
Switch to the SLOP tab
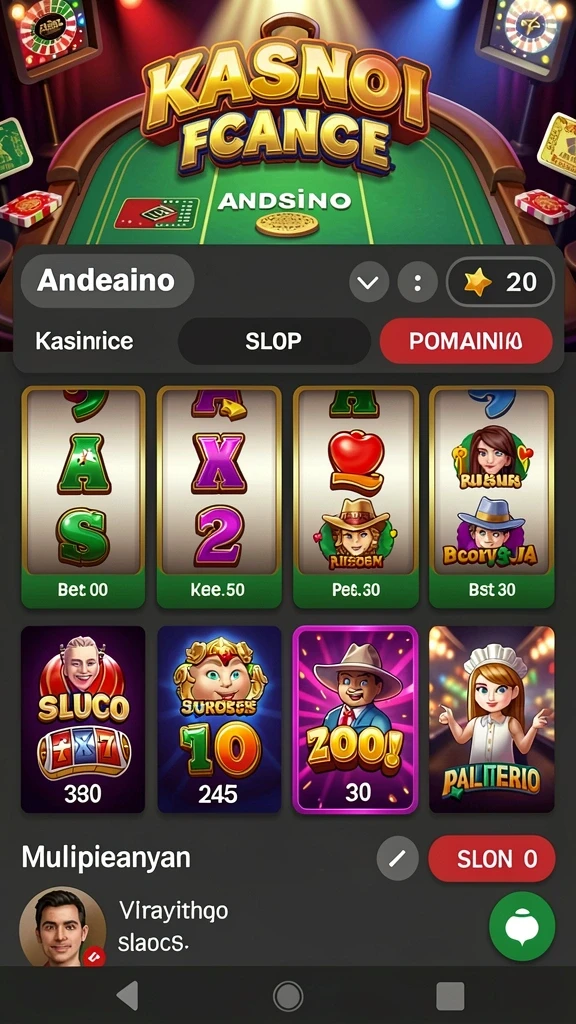click(274, 341)
